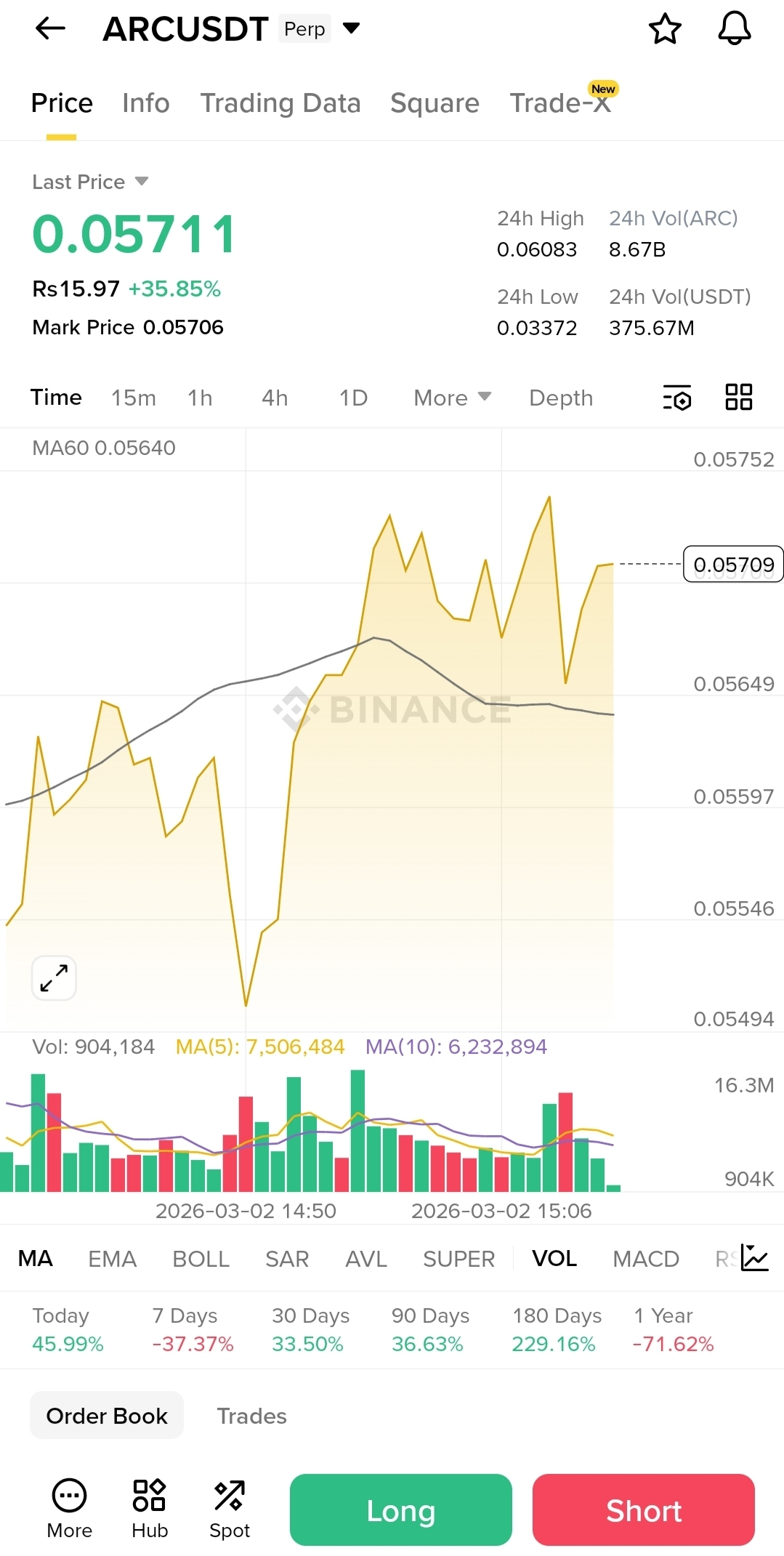Tap the green Long button
This screenshot has height=1556, width=784.
400,1510
